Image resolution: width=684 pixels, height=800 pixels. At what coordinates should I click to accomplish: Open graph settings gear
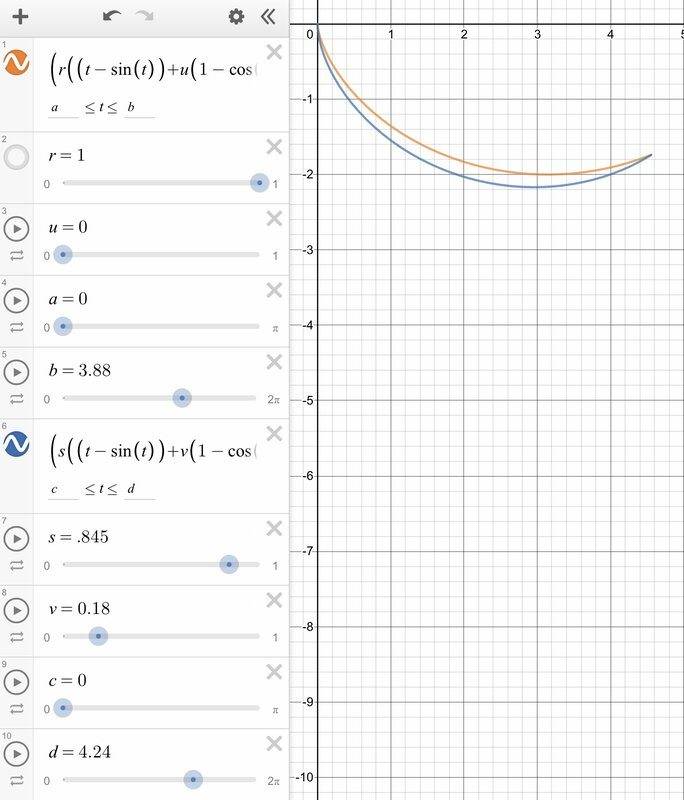coord(236,17)
